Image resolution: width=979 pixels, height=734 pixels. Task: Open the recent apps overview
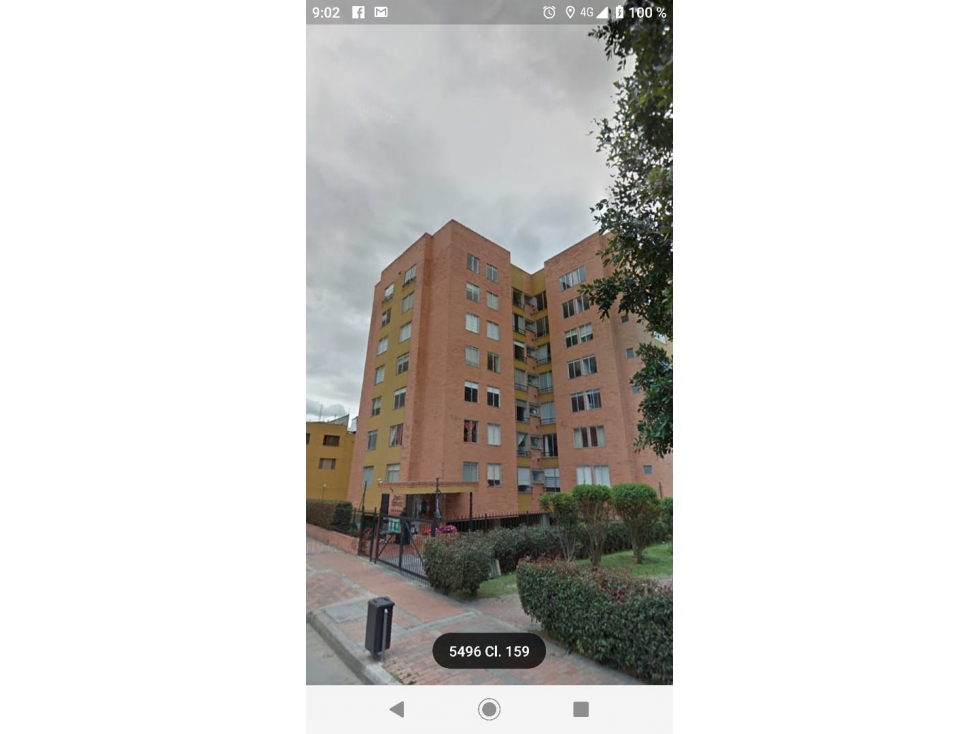pos(580,709)
